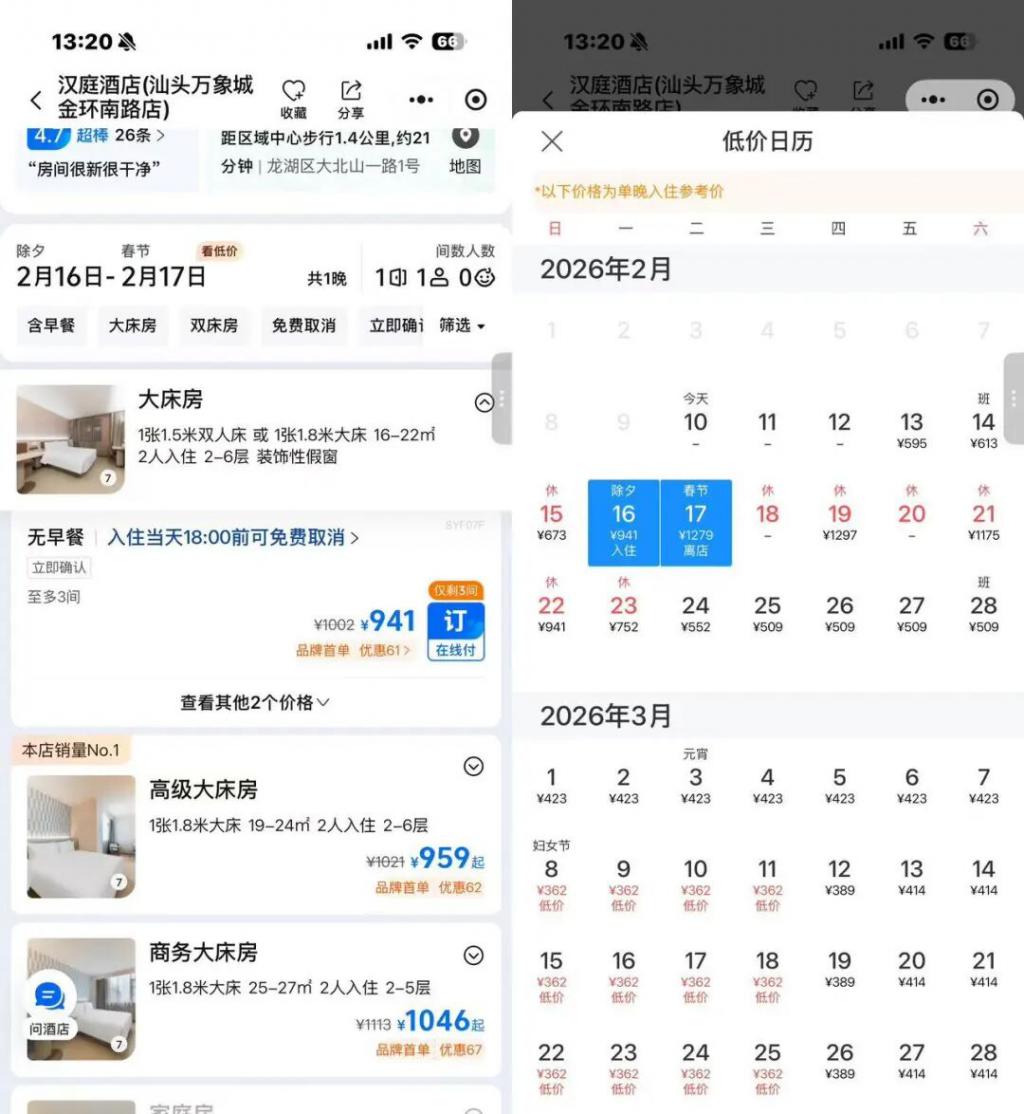Change the 2月16日-2月17日 stay dates
1024x1114 pixels.
112,277
